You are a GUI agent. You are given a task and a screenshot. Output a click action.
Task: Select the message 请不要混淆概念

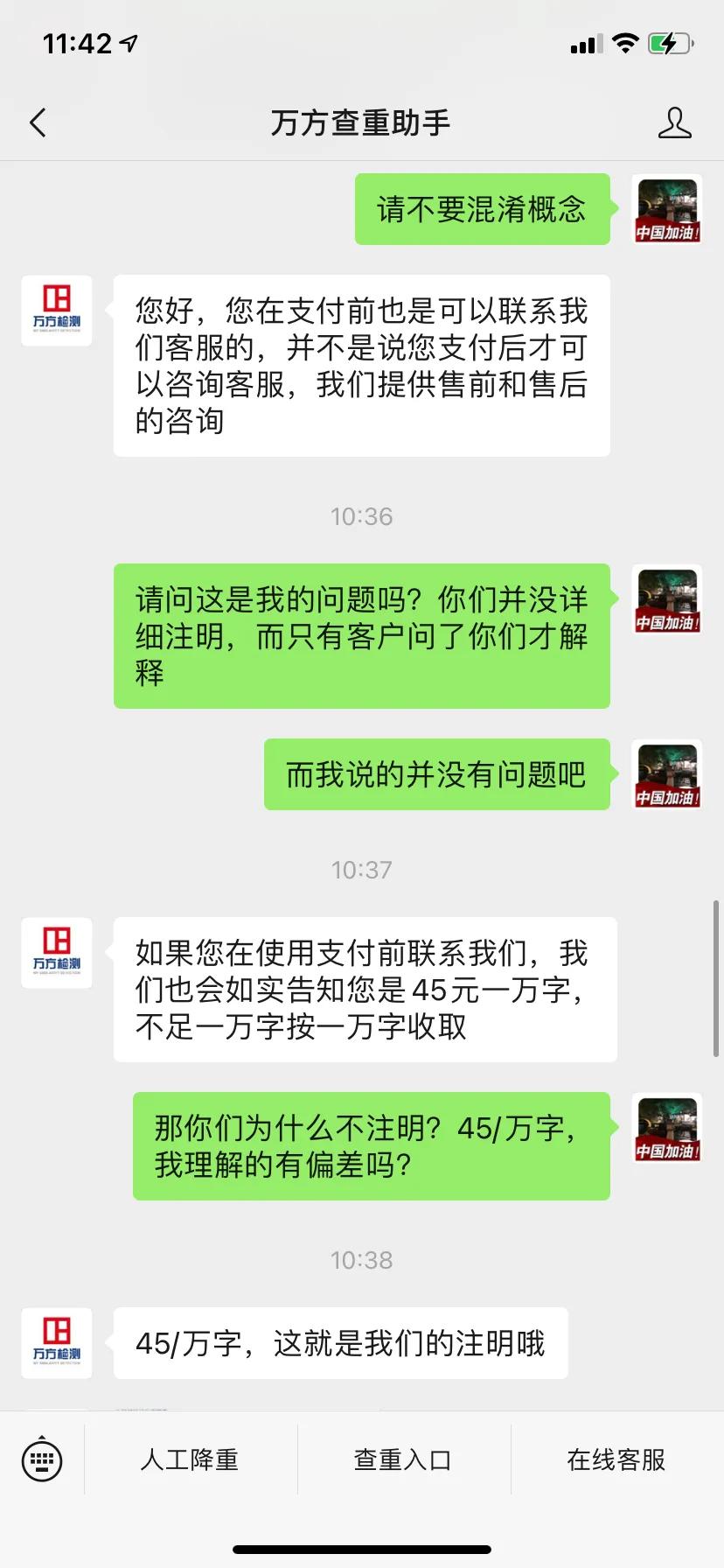tap(482, 208)
